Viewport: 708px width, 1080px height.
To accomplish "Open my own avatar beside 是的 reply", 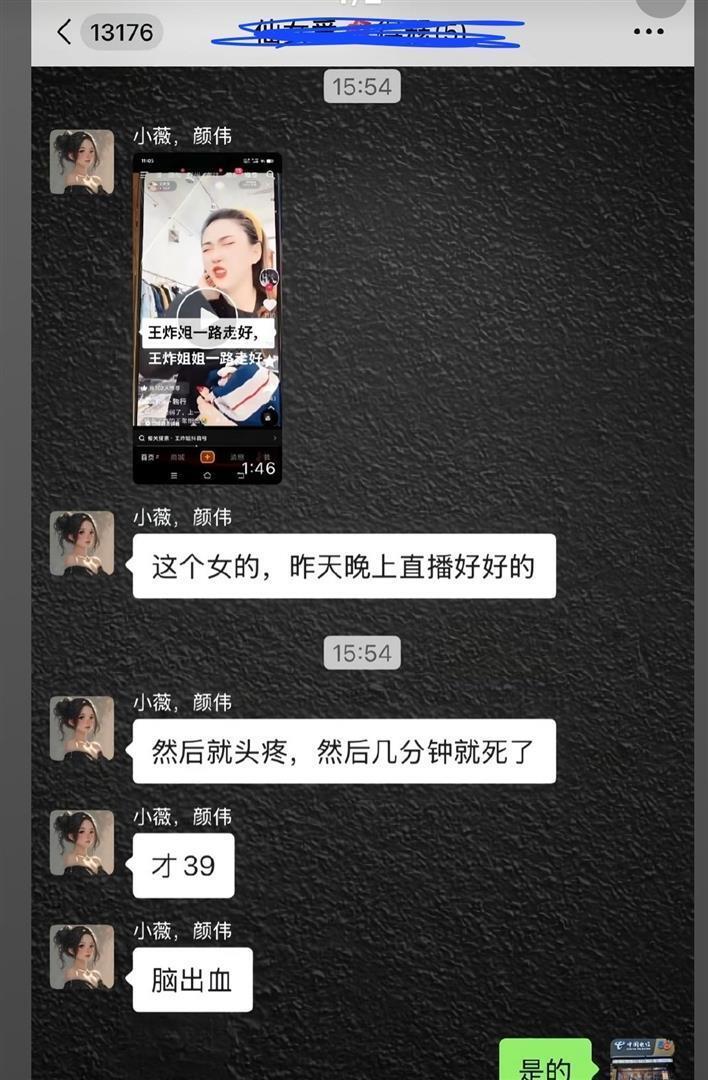I will 642,1060.
